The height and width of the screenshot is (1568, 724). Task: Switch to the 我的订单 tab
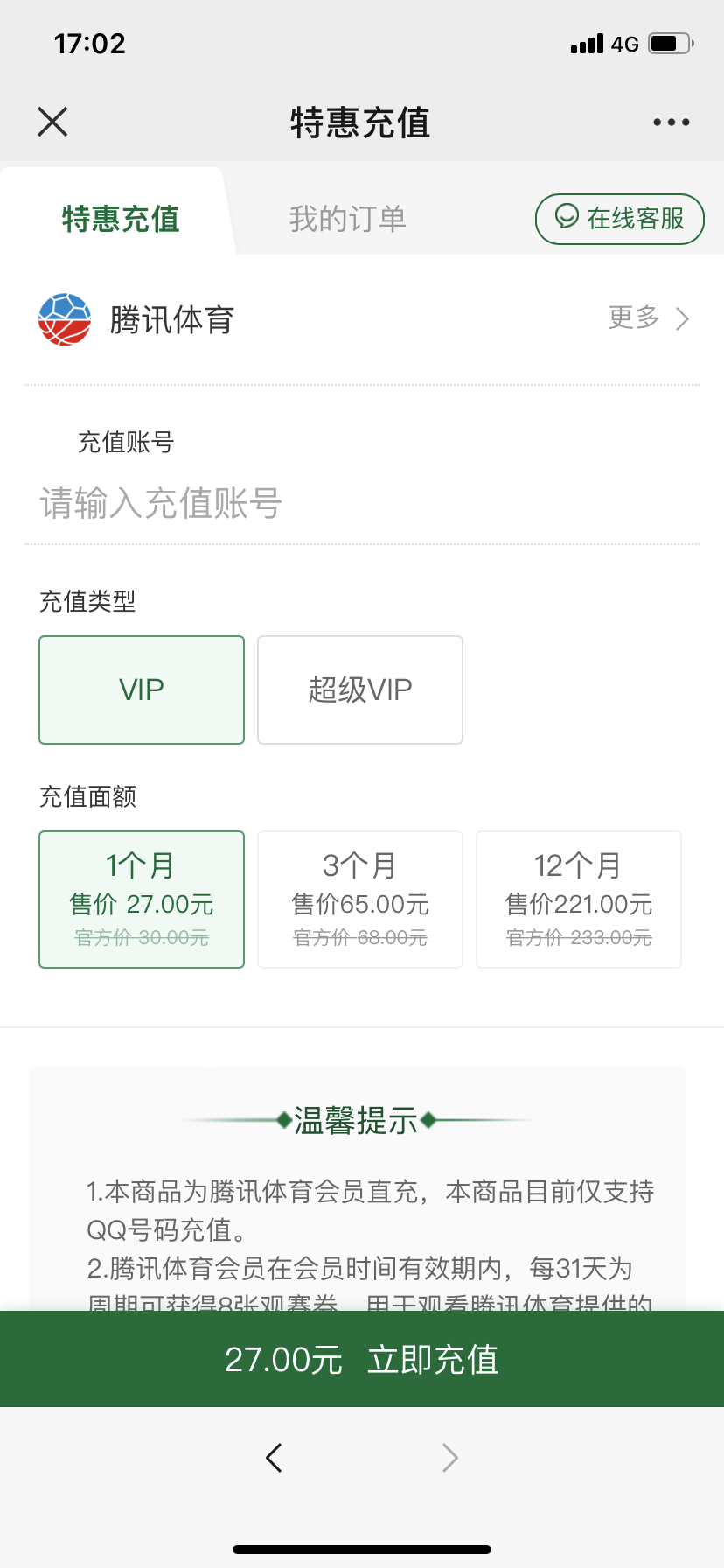(348, 219)
